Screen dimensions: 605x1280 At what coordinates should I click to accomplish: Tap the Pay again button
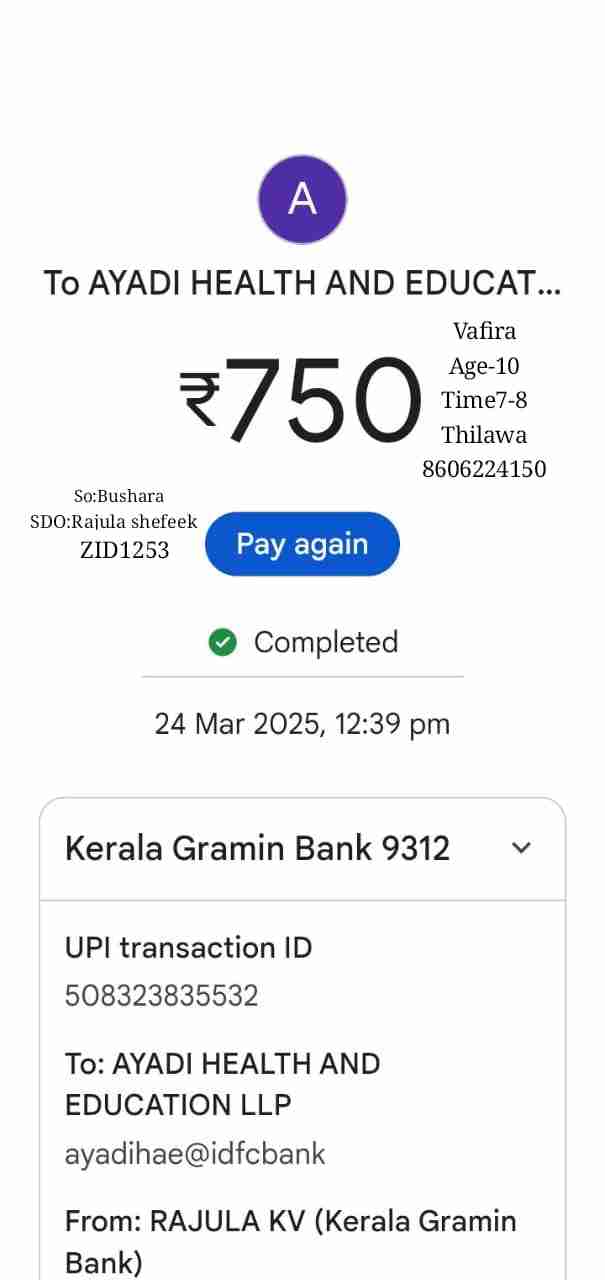[302, 544]
